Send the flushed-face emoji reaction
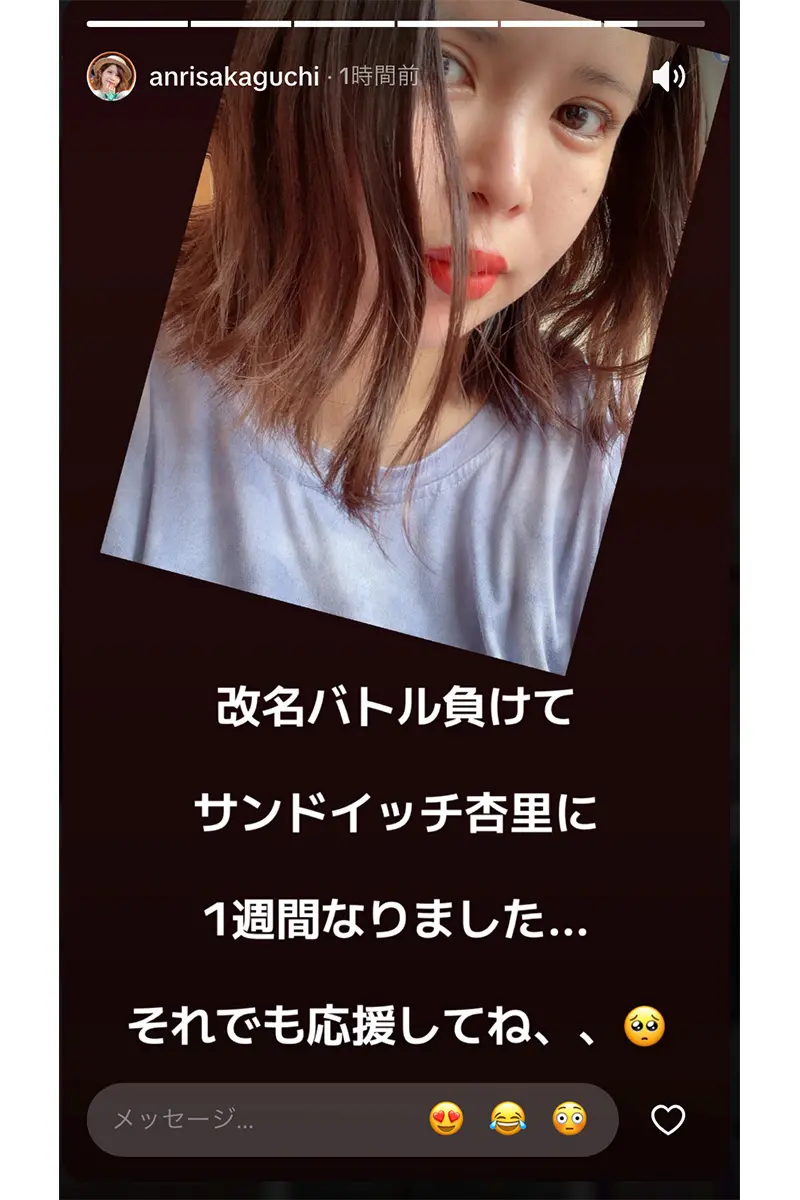This screenshot has height=1200, width=800. click(x=569, y=1119)
